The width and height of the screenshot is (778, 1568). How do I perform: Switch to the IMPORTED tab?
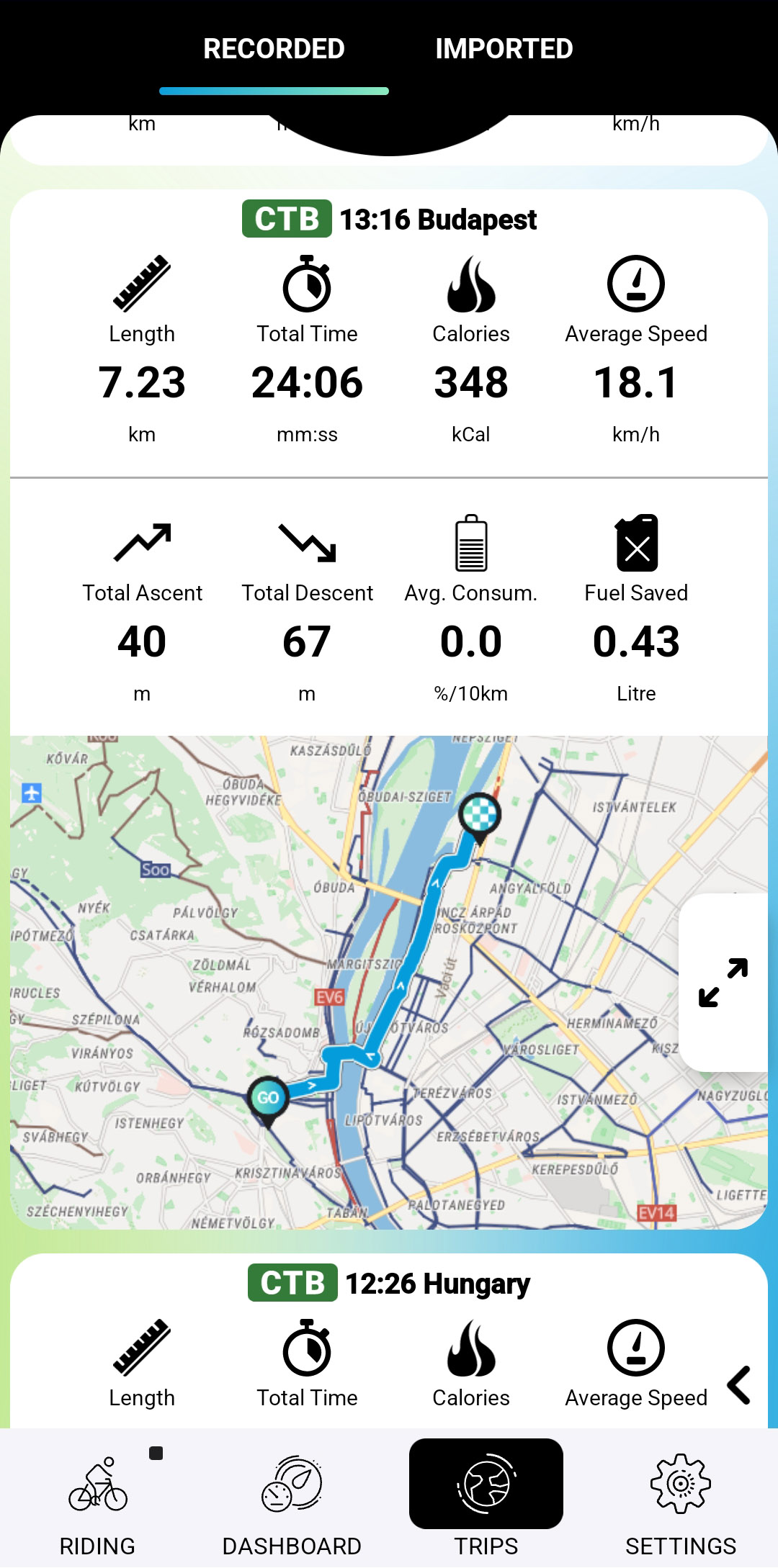[504, 49]
